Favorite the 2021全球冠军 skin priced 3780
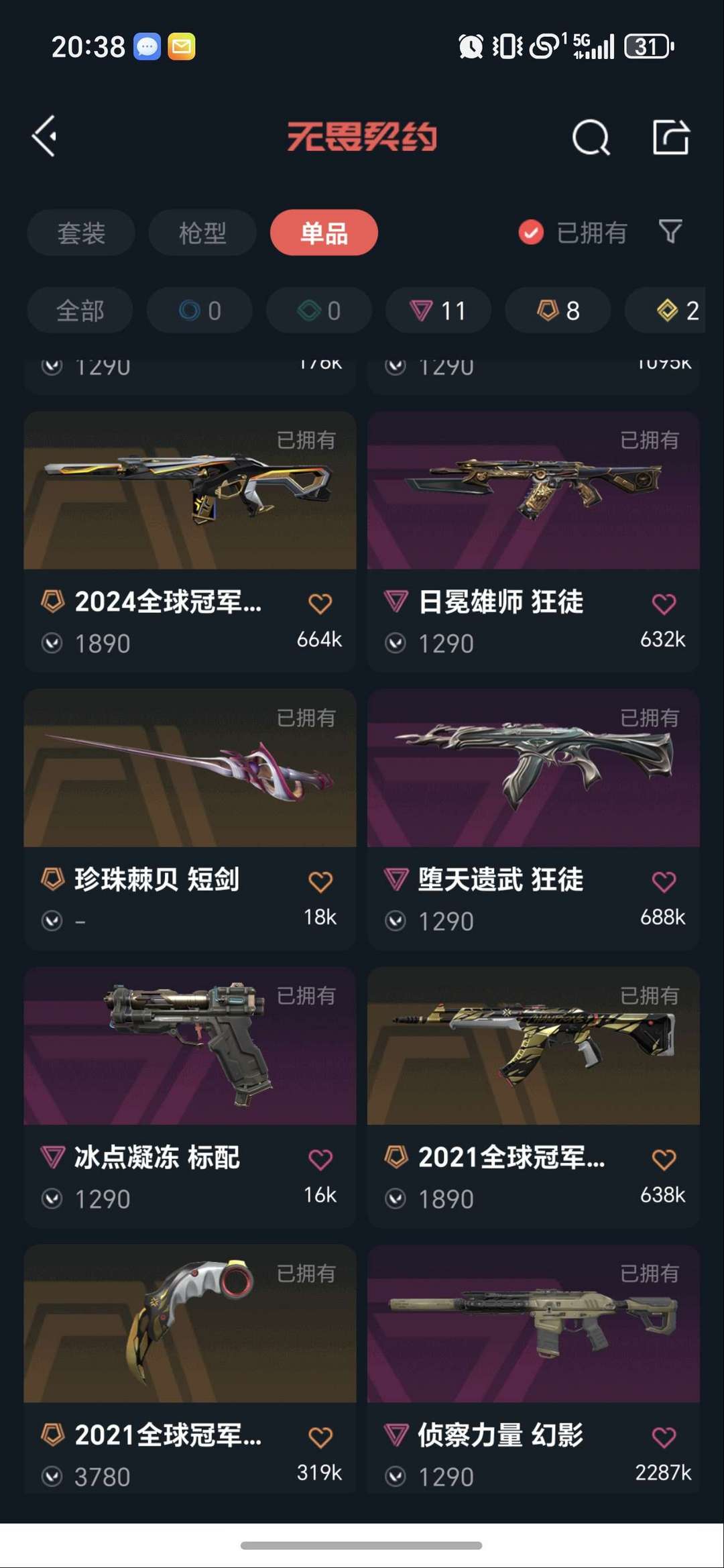 pyautogui.click(x=320, y=1437)
